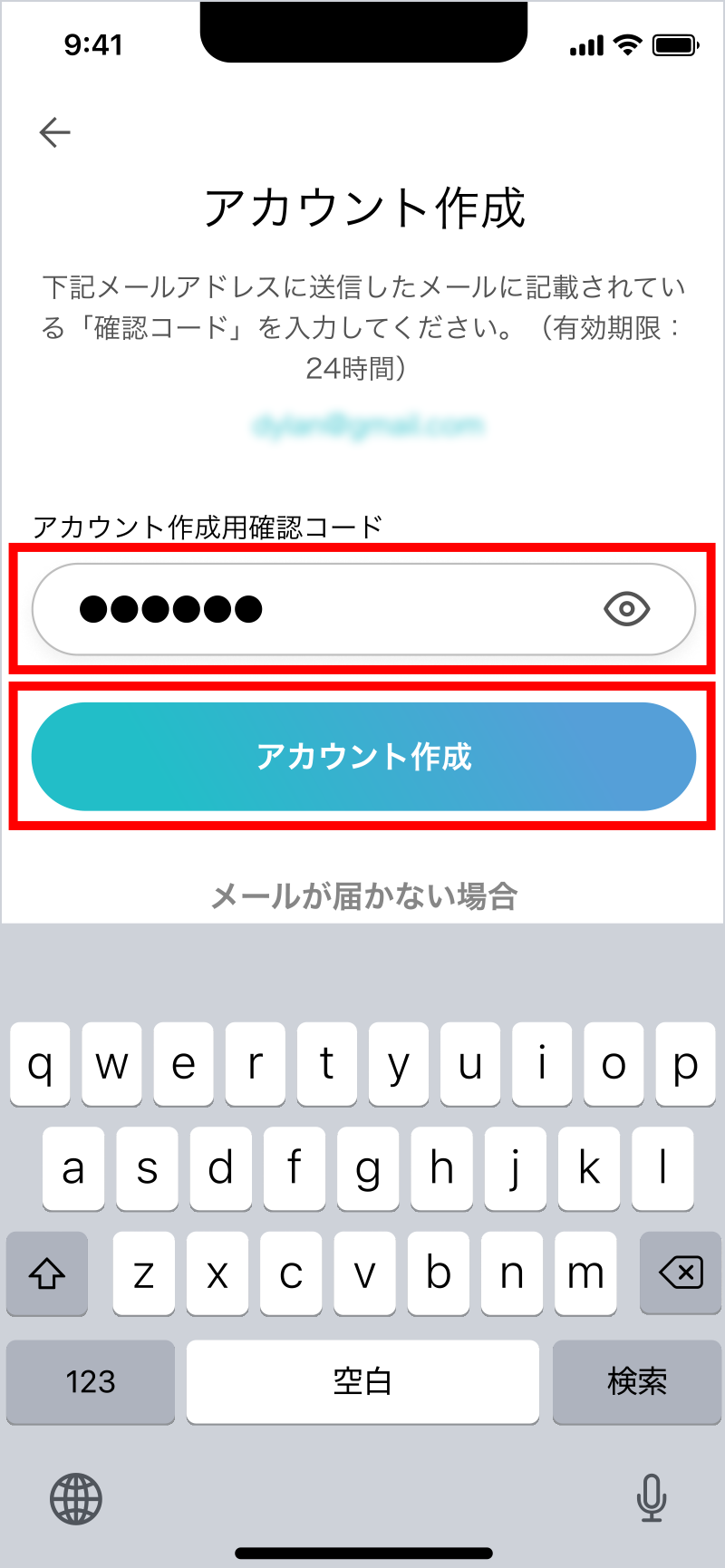Switch the keyboard to 123 numbers
This screenshot has height=1568, width=725.
coord(91,1381)
